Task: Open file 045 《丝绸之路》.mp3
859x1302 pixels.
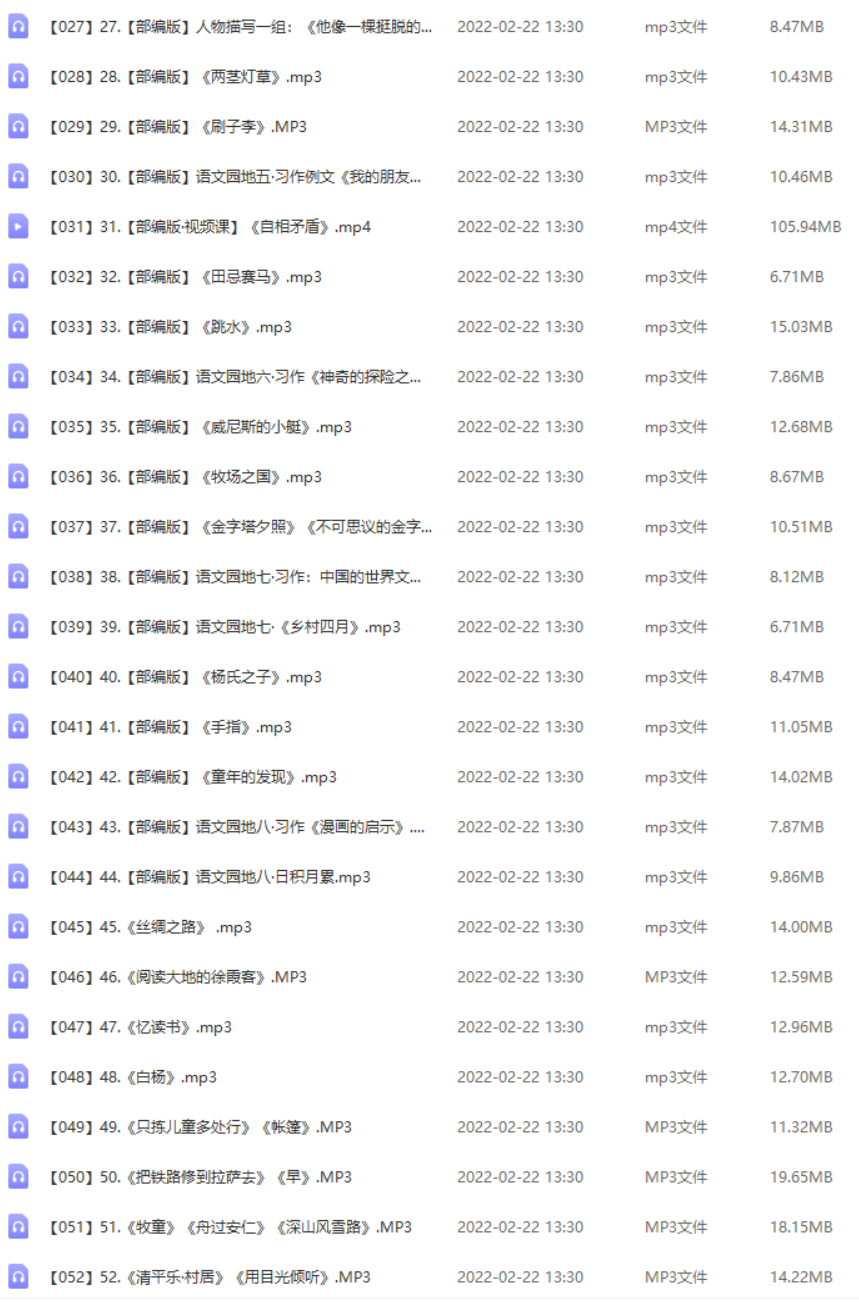Action: [150, 927]
